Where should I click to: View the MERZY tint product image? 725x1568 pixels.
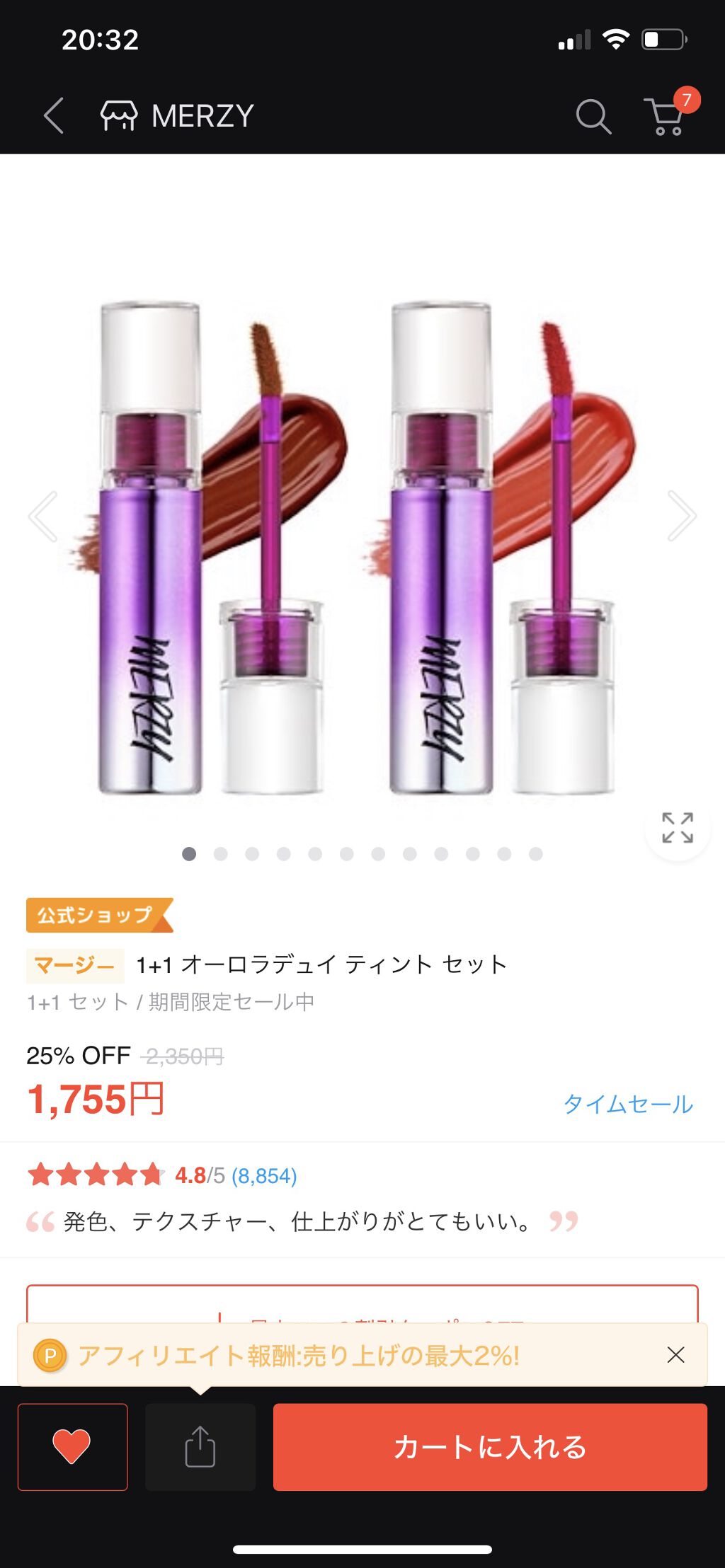[361, 545]
